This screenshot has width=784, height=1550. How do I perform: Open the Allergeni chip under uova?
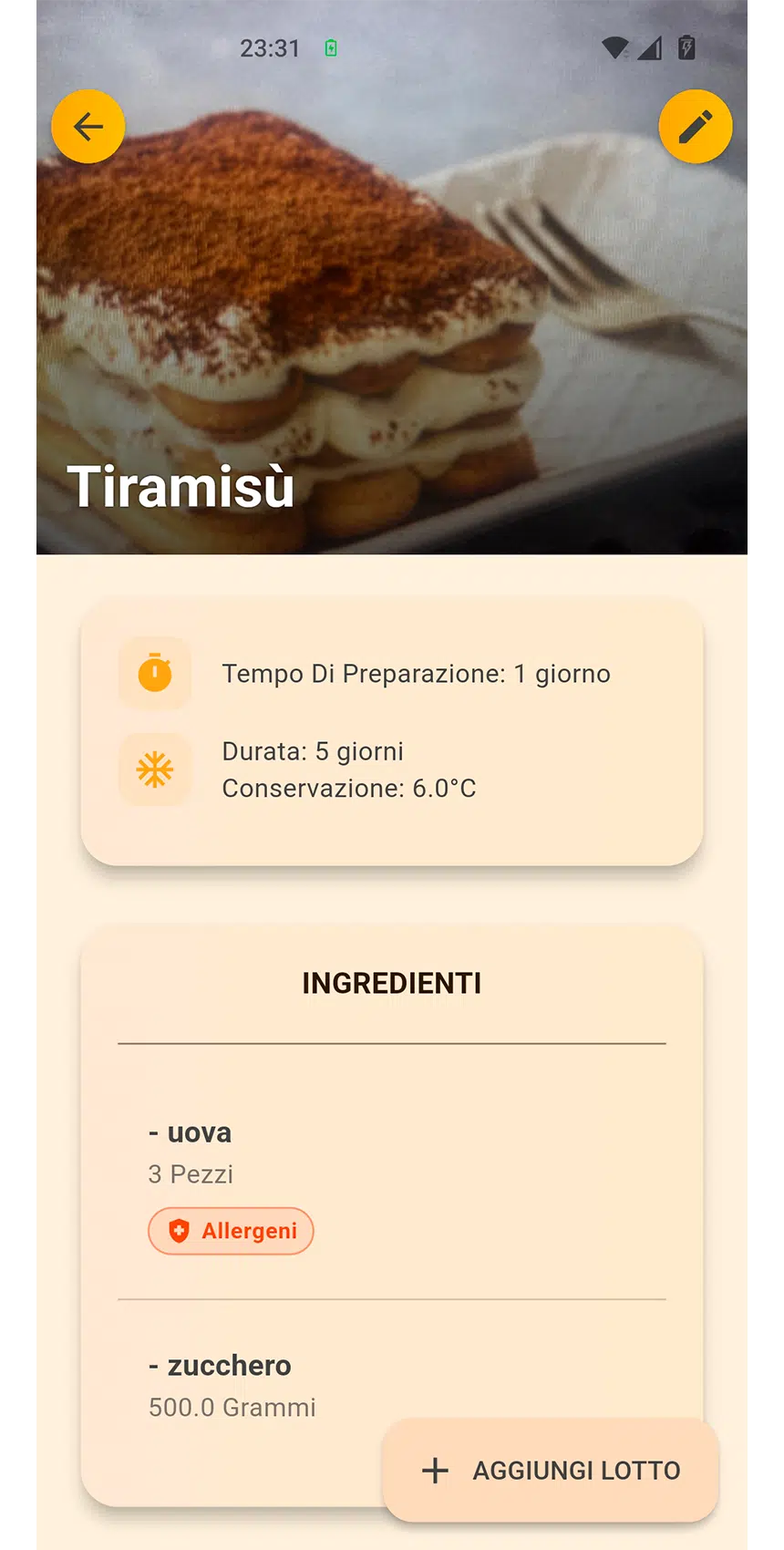click(x=232, y=1231)
